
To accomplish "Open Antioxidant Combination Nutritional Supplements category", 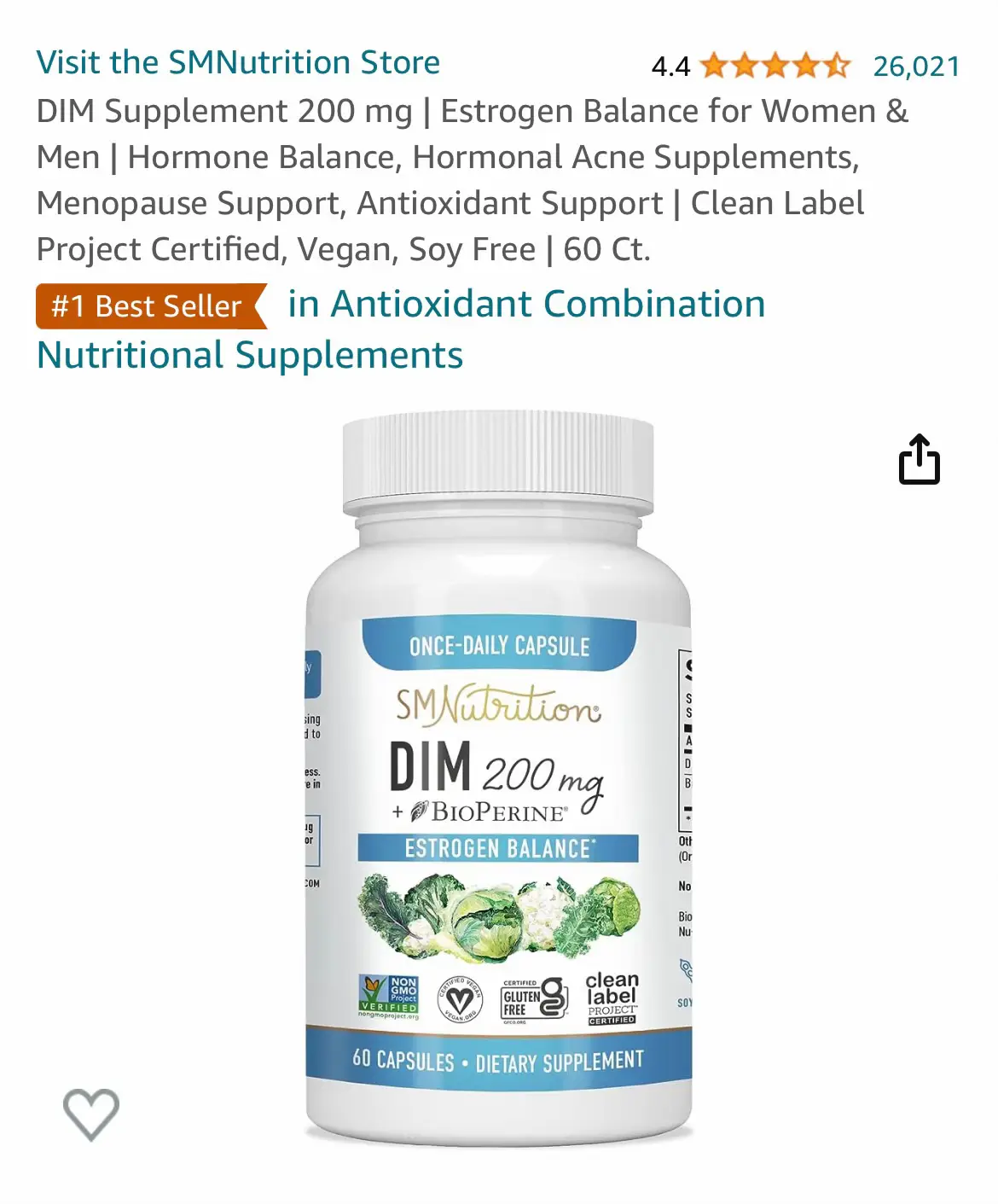I will coord(525,305).
